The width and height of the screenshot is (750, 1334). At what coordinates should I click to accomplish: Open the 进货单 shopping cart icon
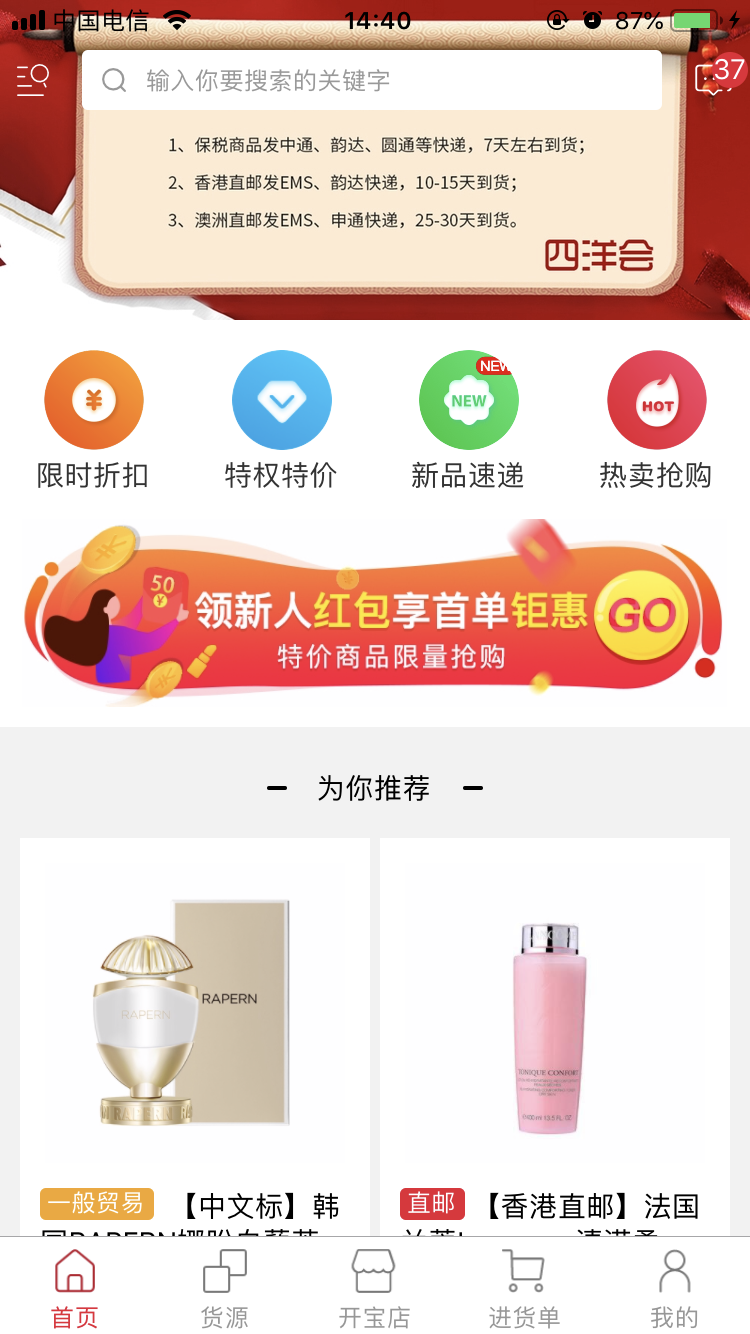click(x=523, y=1270)
